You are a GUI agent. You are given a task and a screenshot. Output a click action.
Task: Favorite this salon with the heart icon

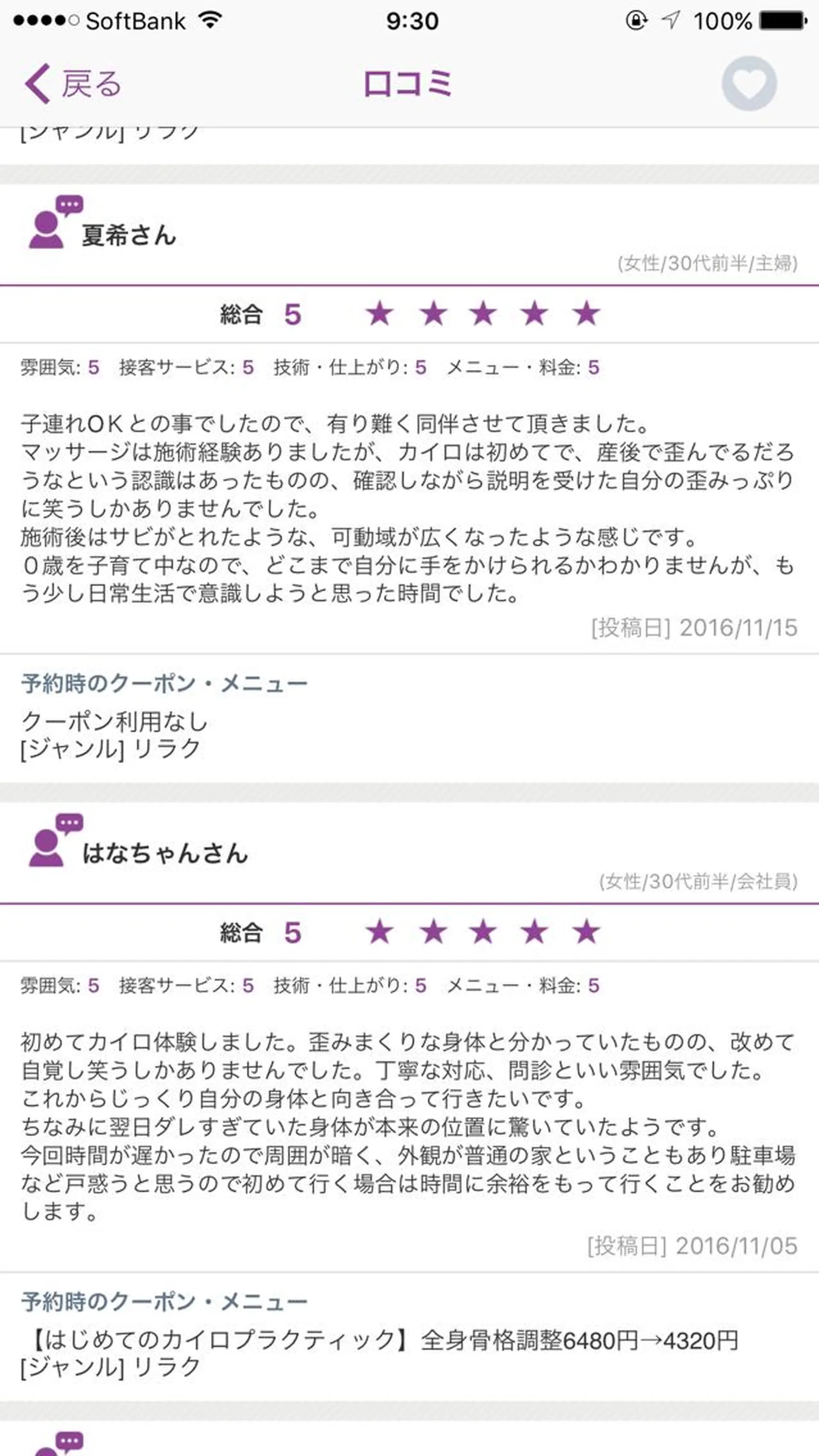[x=748, y=83]
